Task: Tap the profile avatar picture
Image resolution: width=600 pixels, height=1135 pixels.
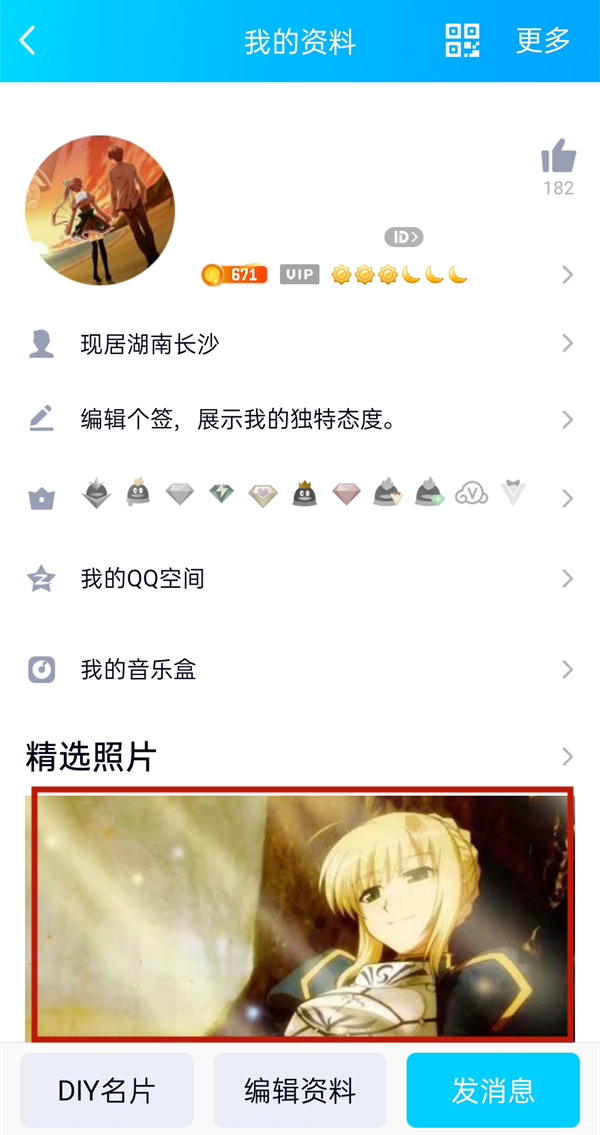Action: pyautogui.click(x=100, y=210)
